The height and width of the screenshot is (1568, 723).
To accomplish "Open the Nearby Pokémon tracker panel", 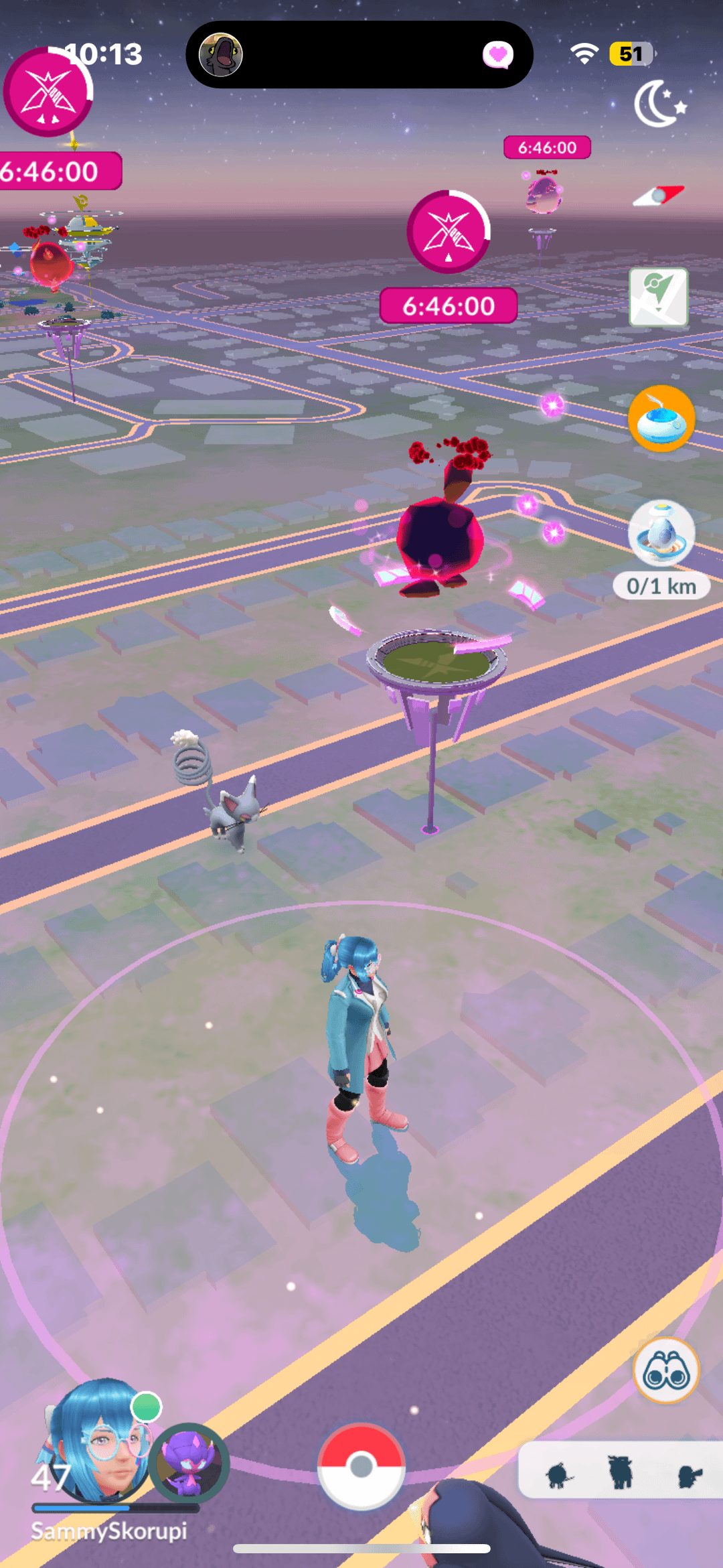I will 619,1472.
